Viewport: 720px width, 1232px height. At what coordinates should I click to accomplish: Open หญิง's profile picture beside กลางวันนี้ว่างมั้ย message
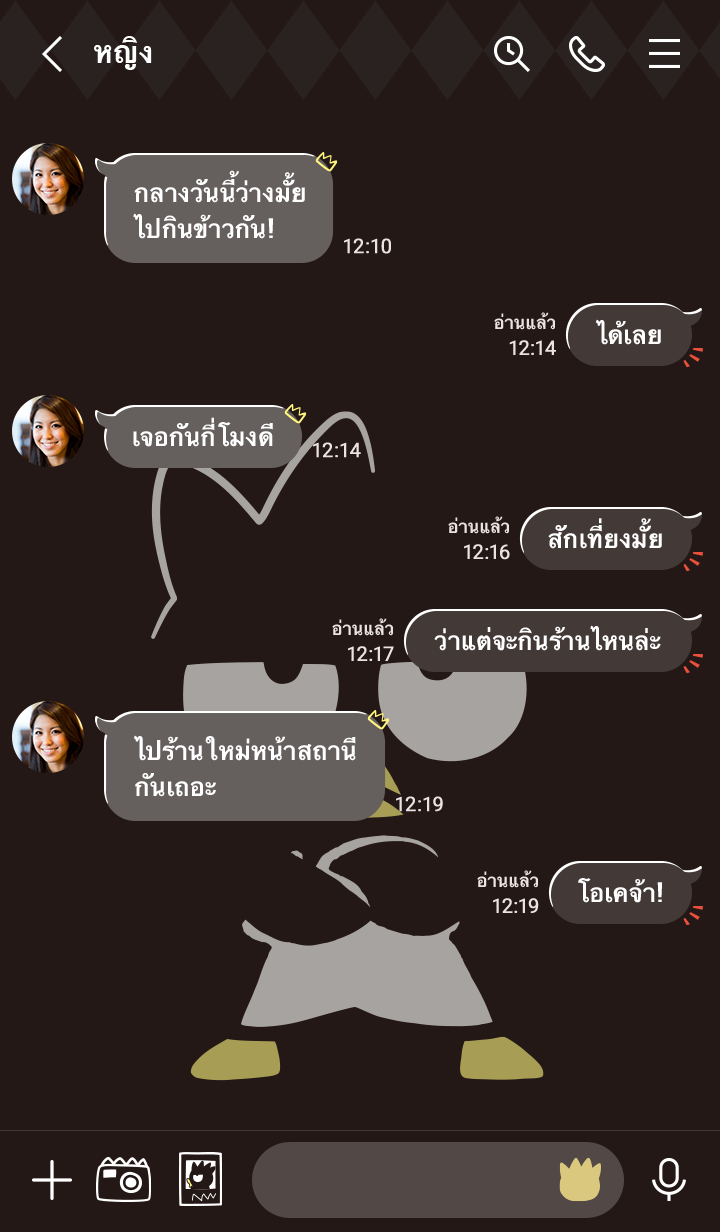tap(47, 179)
